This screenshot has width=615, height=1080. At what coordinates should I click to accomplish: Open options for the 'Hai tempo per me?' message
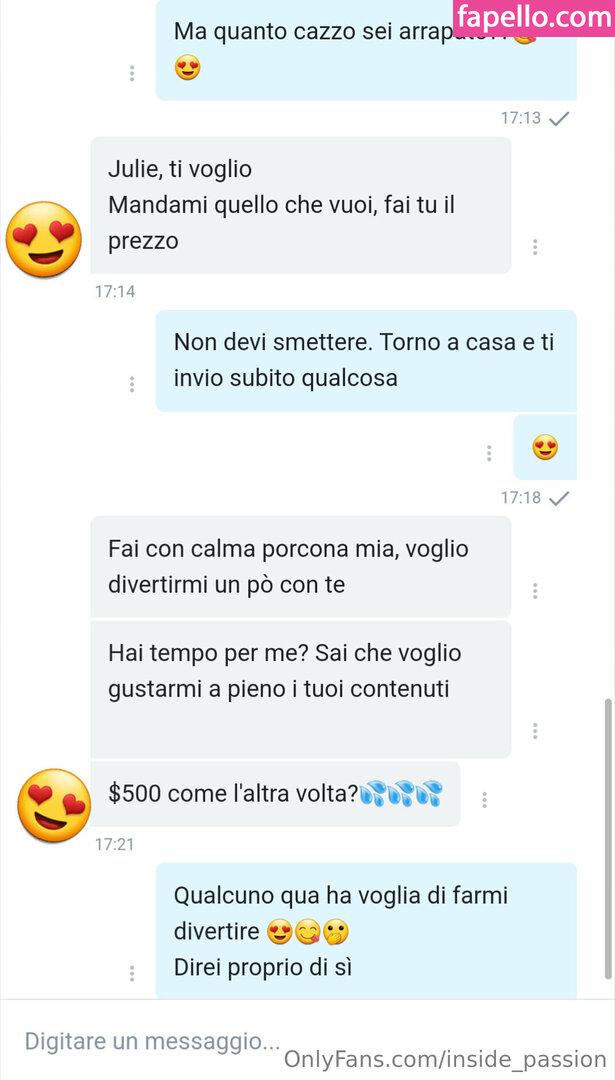[535, 731]
